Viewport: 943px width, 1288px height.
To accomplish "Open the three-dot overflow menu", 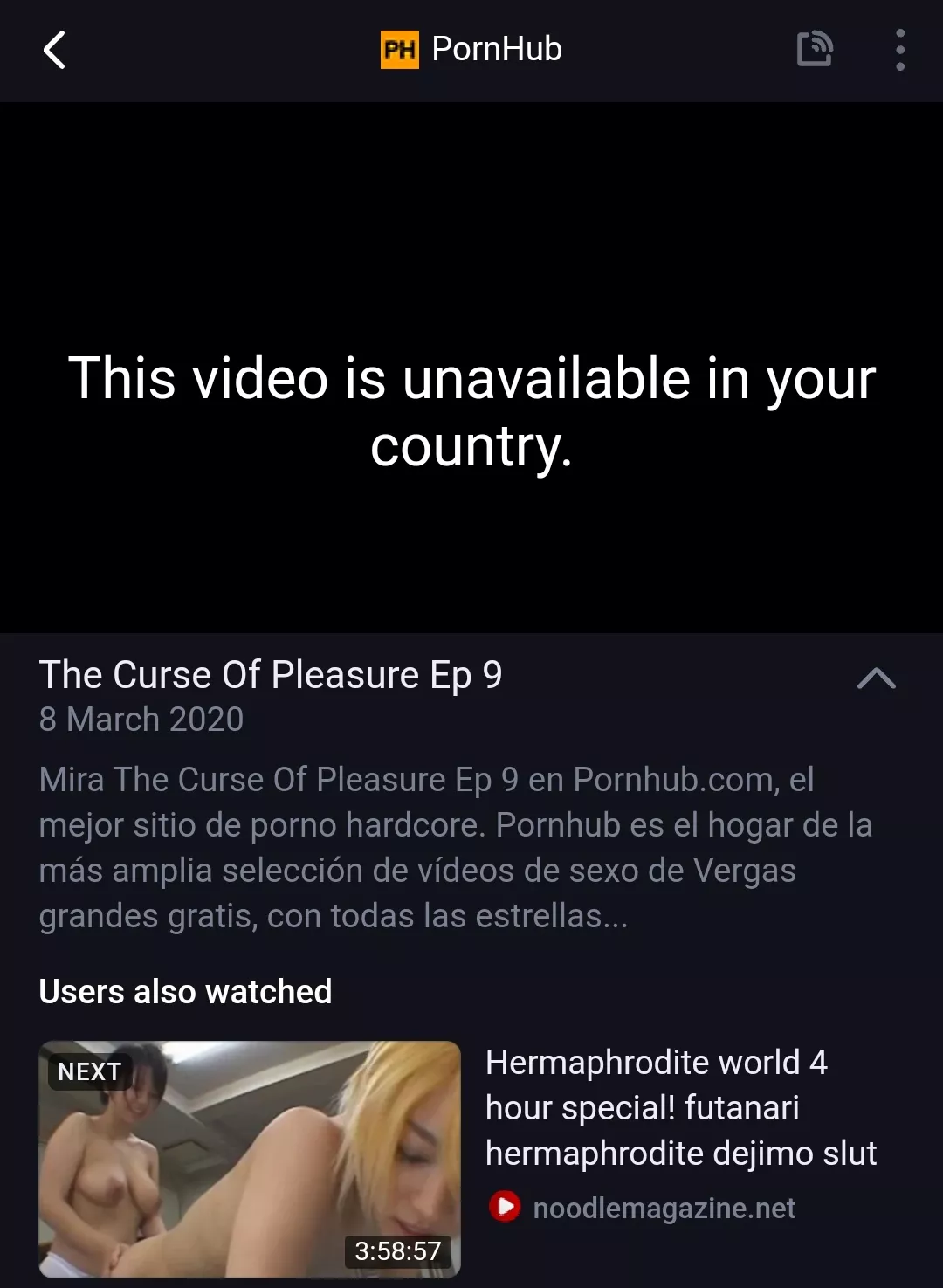I will (900, 50).
